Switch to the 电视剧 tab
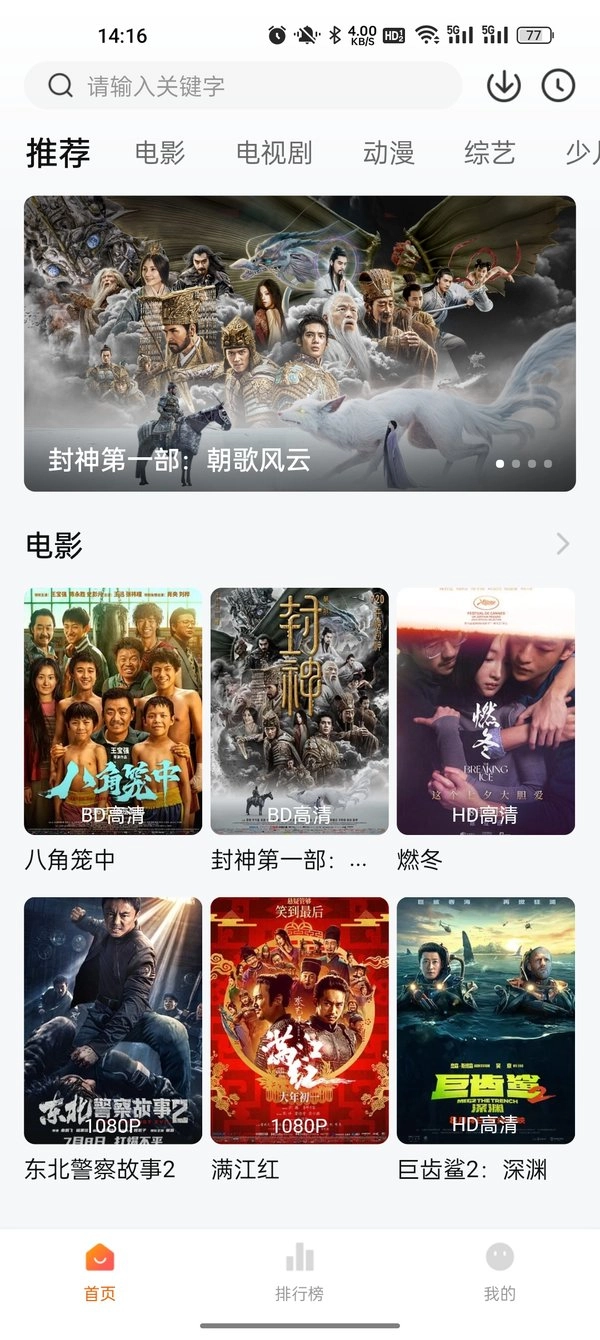 (274, 153)
